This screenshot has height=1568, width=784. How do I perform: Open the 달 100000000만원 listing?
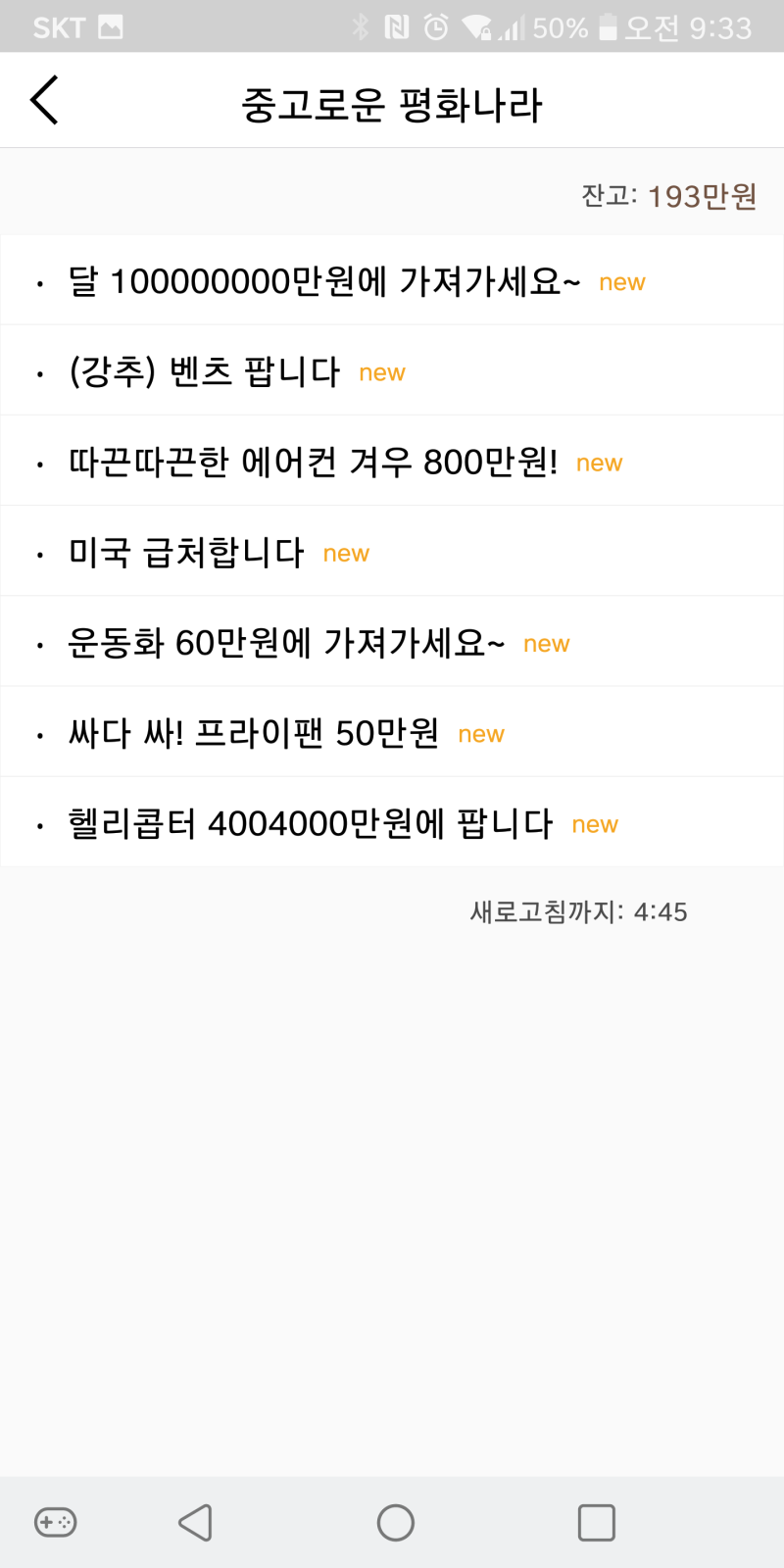tap(323, 281)
